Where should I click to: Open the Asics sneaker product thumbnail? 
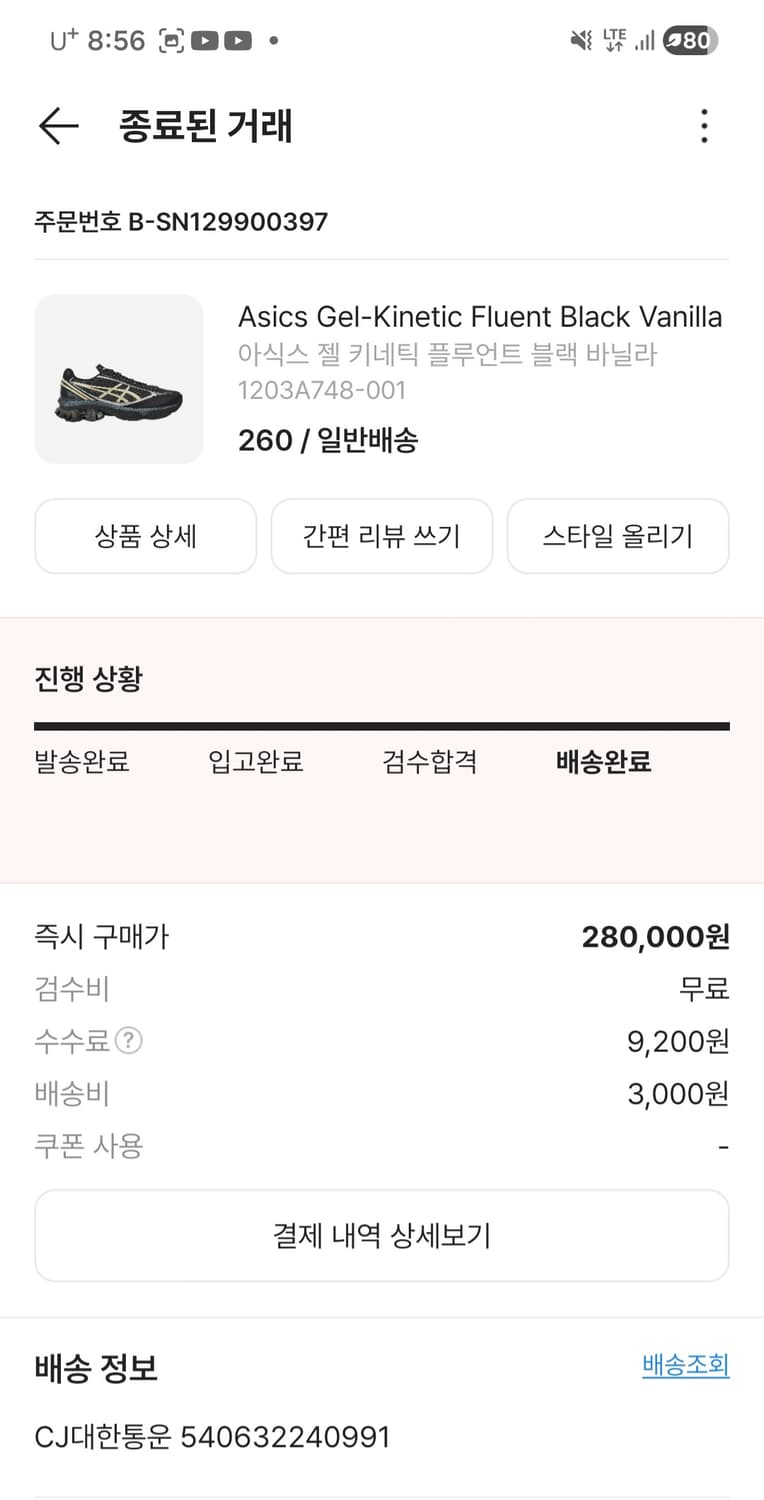(118, 379)
